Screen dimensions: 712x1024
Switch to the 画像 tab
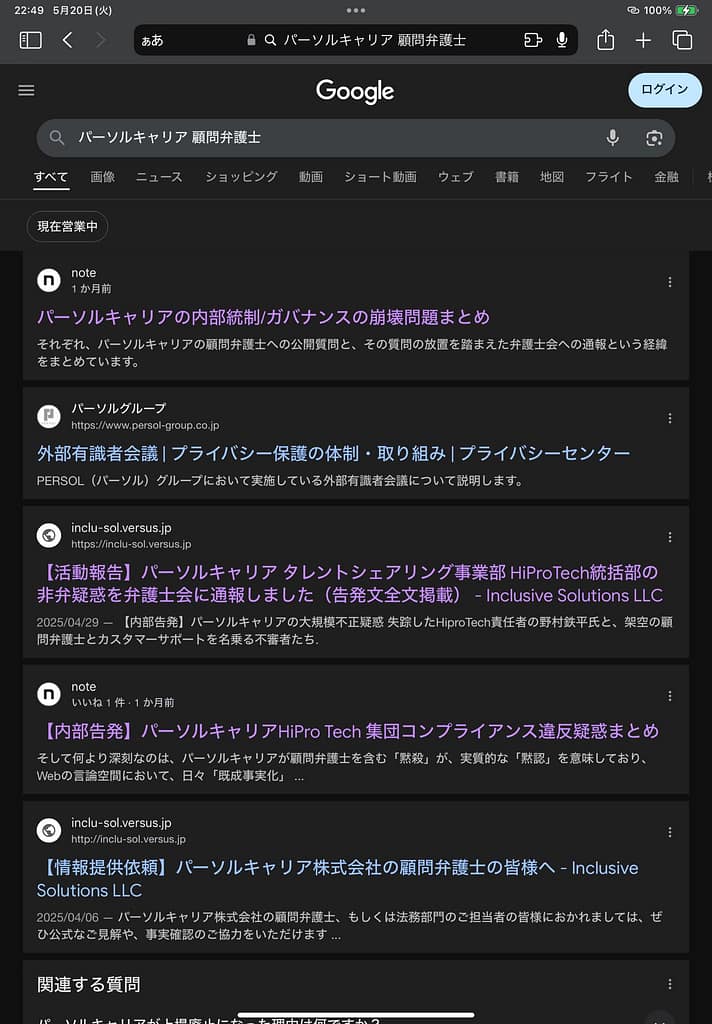(102, 177)
